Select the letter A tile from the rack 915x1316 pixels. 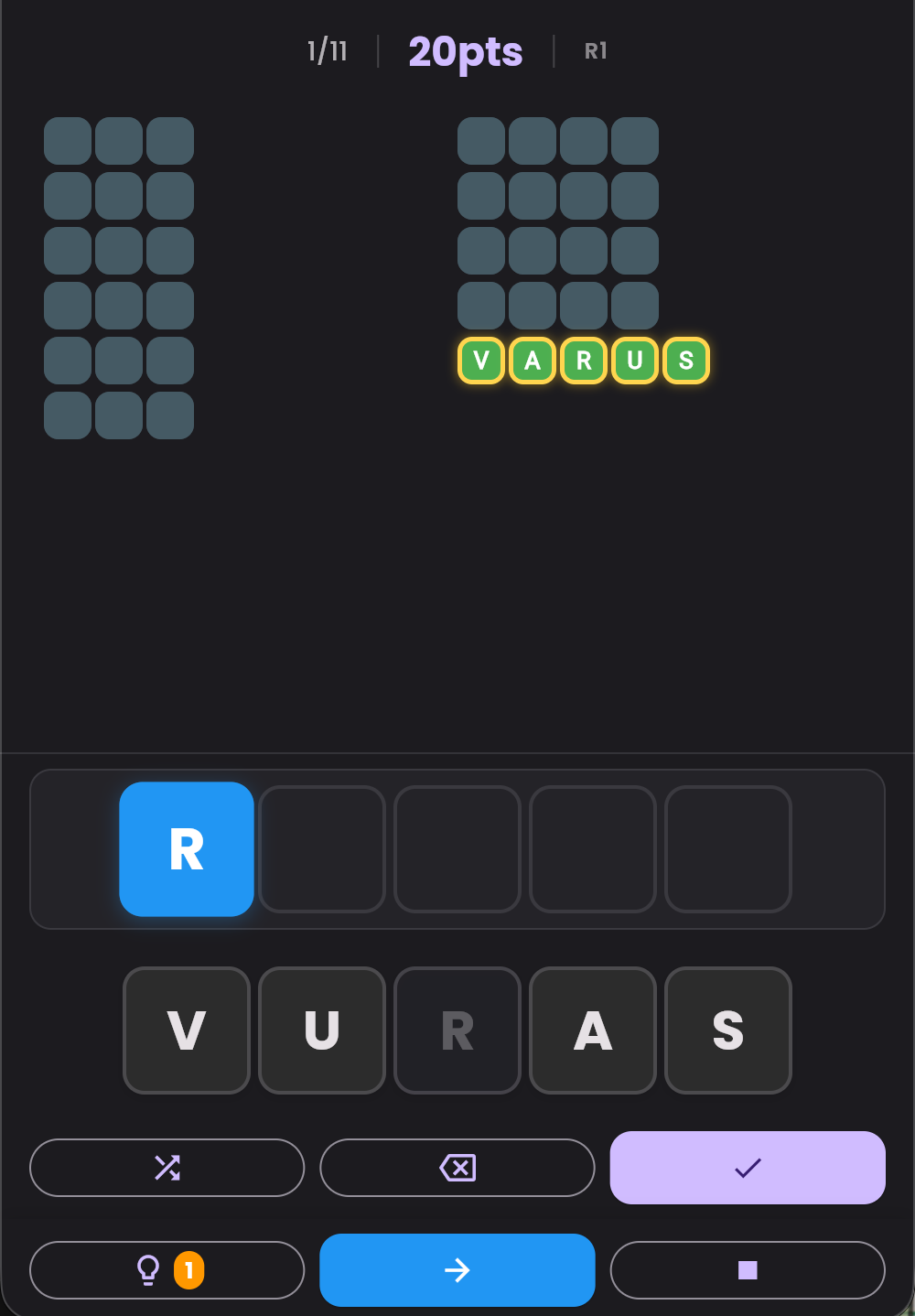coord(592,1030)
